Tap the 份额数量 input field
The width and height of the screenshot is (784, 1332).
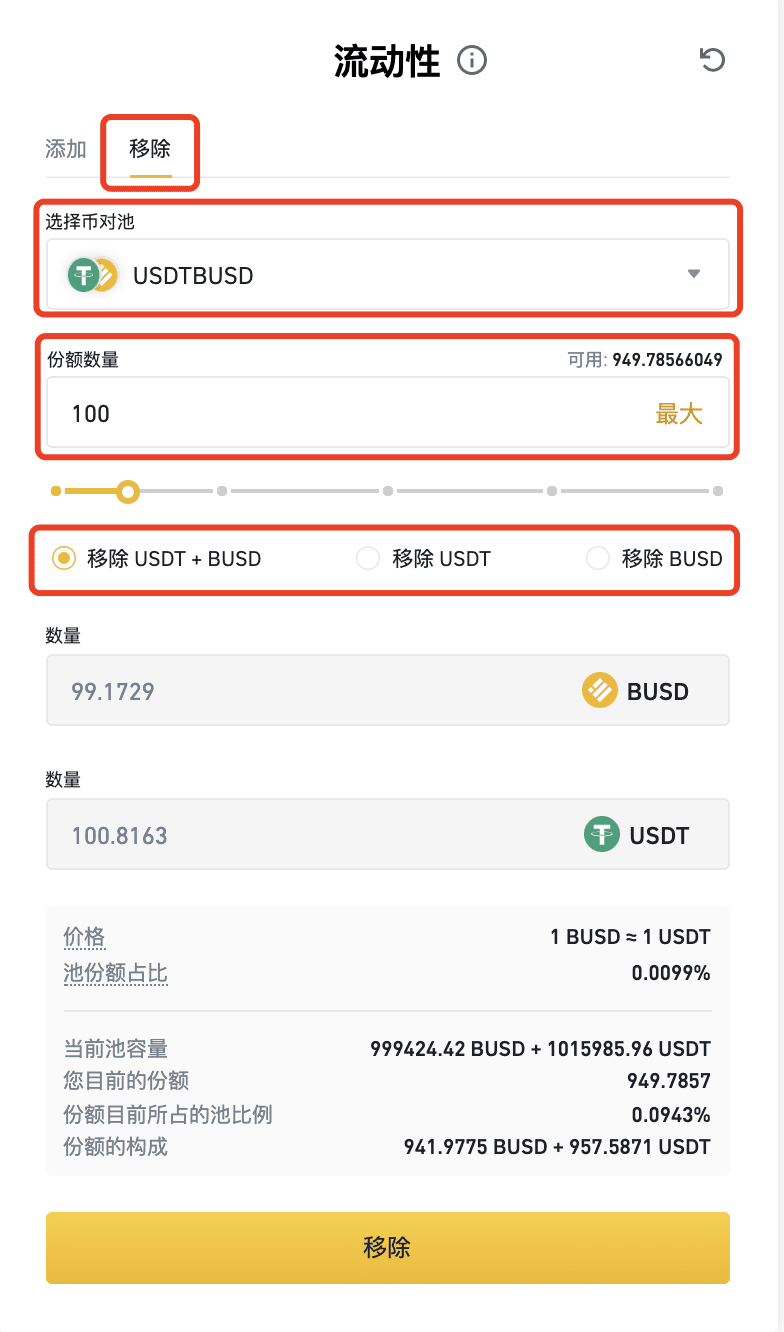coord(388,413)
